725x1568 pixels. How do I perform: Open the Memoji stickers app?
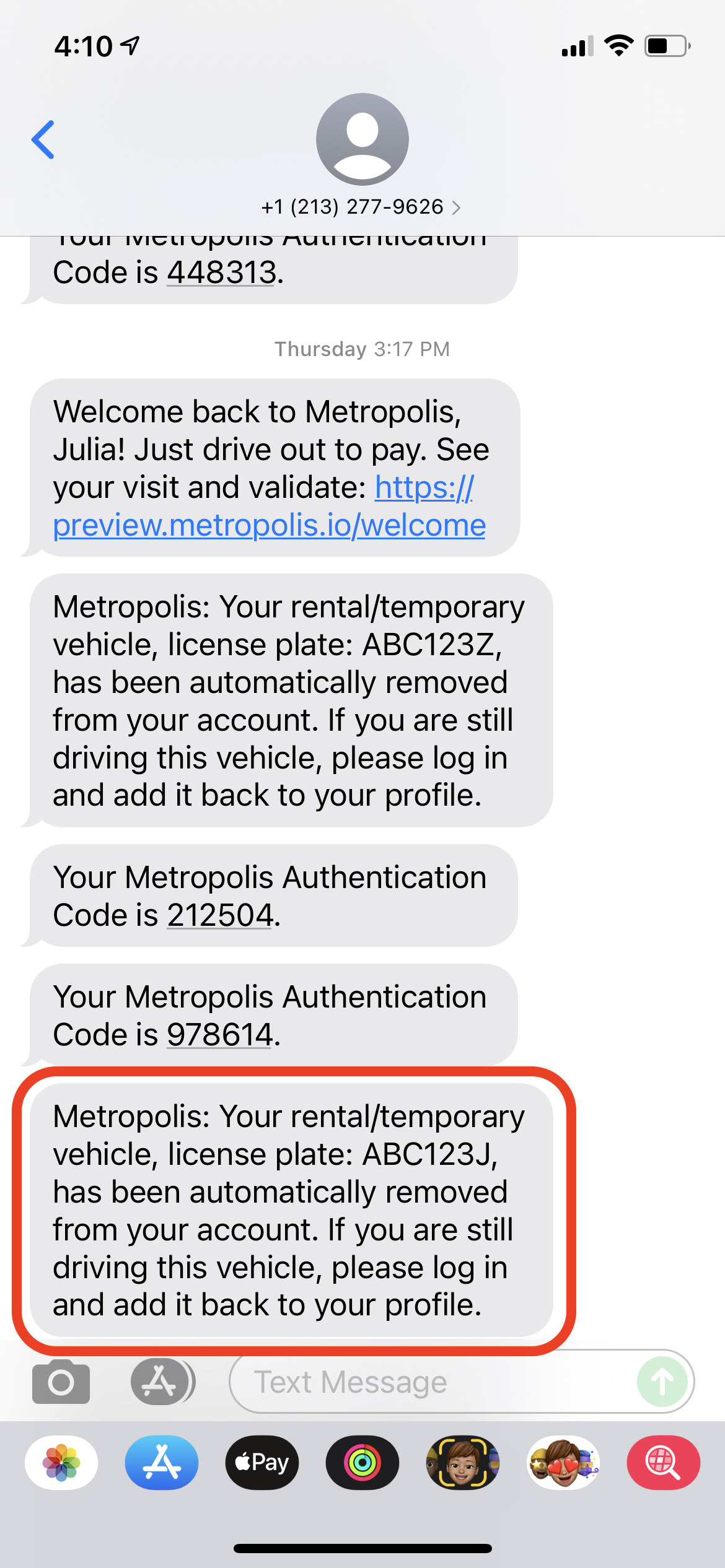point(563,1463)
